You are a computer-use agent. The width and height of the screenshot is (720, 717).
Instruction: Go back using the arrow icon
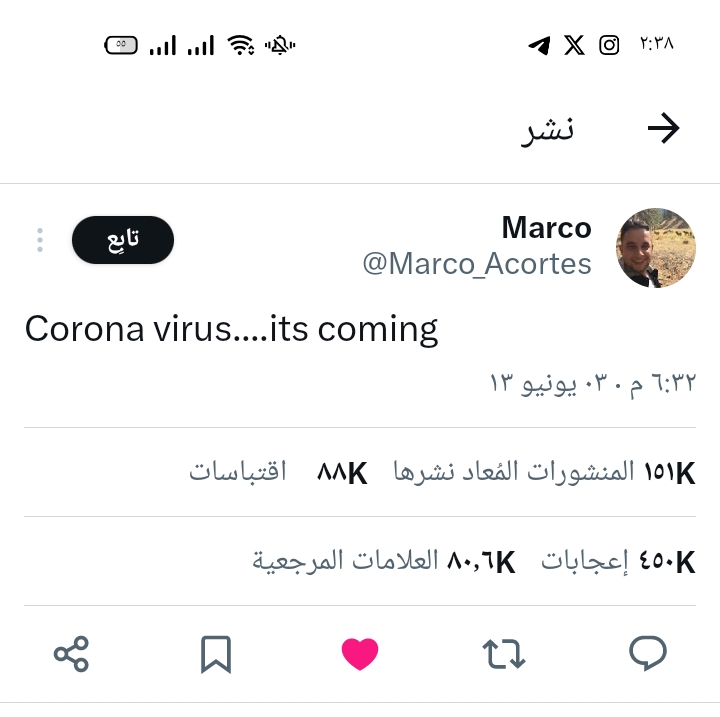[x=663, y=129]
